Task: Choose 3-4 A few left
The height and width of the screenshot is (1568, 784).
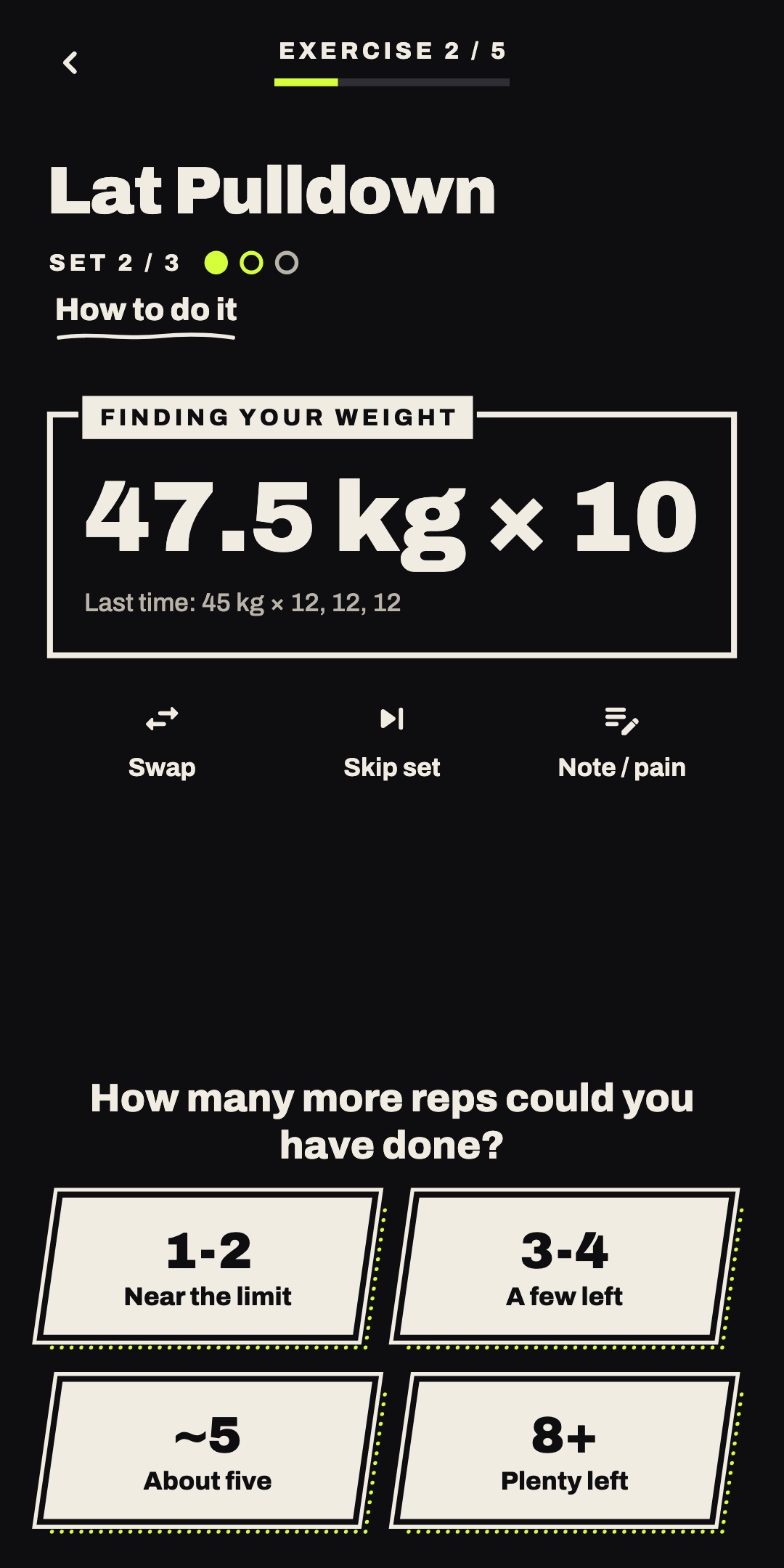Action: [x=565, y=1266]
